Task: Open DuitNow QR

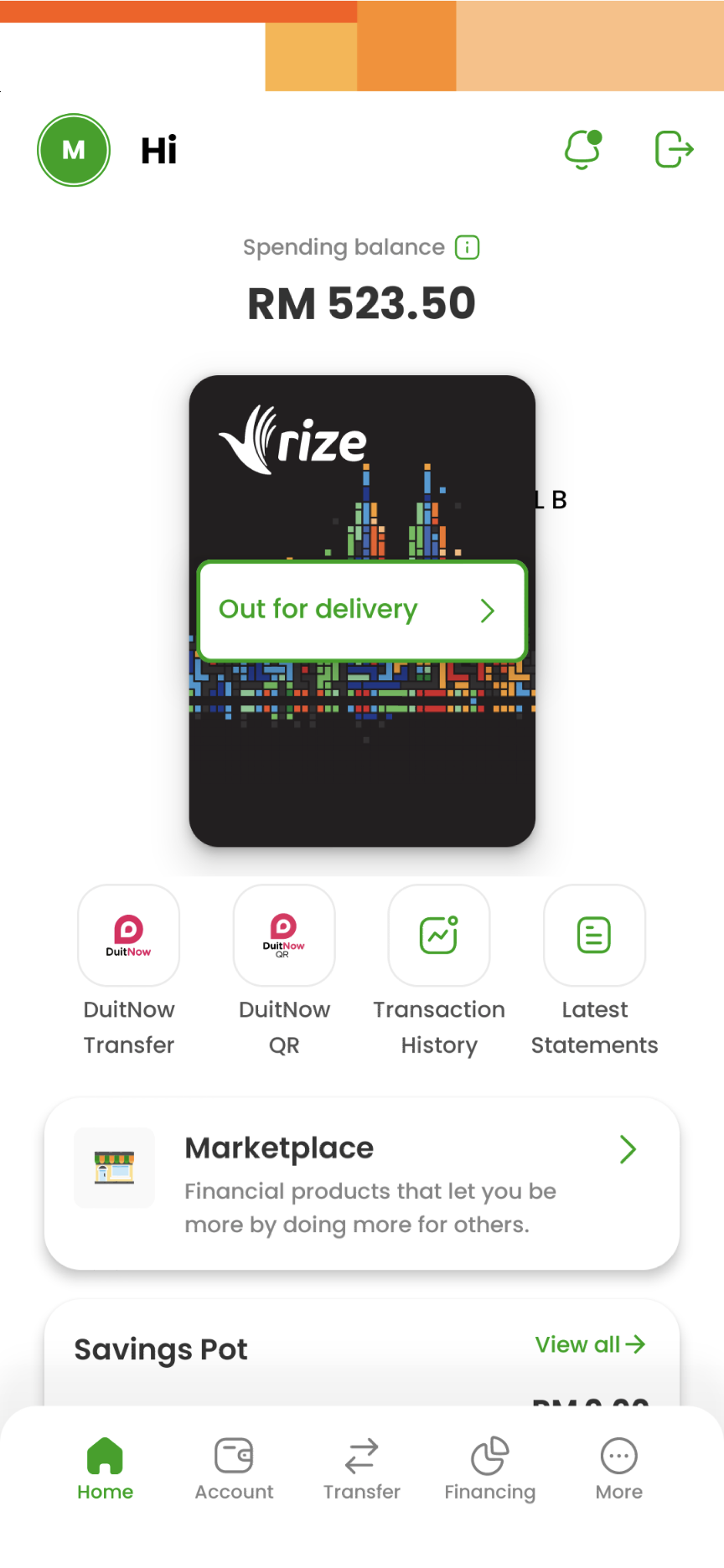Action: [284, 936]
